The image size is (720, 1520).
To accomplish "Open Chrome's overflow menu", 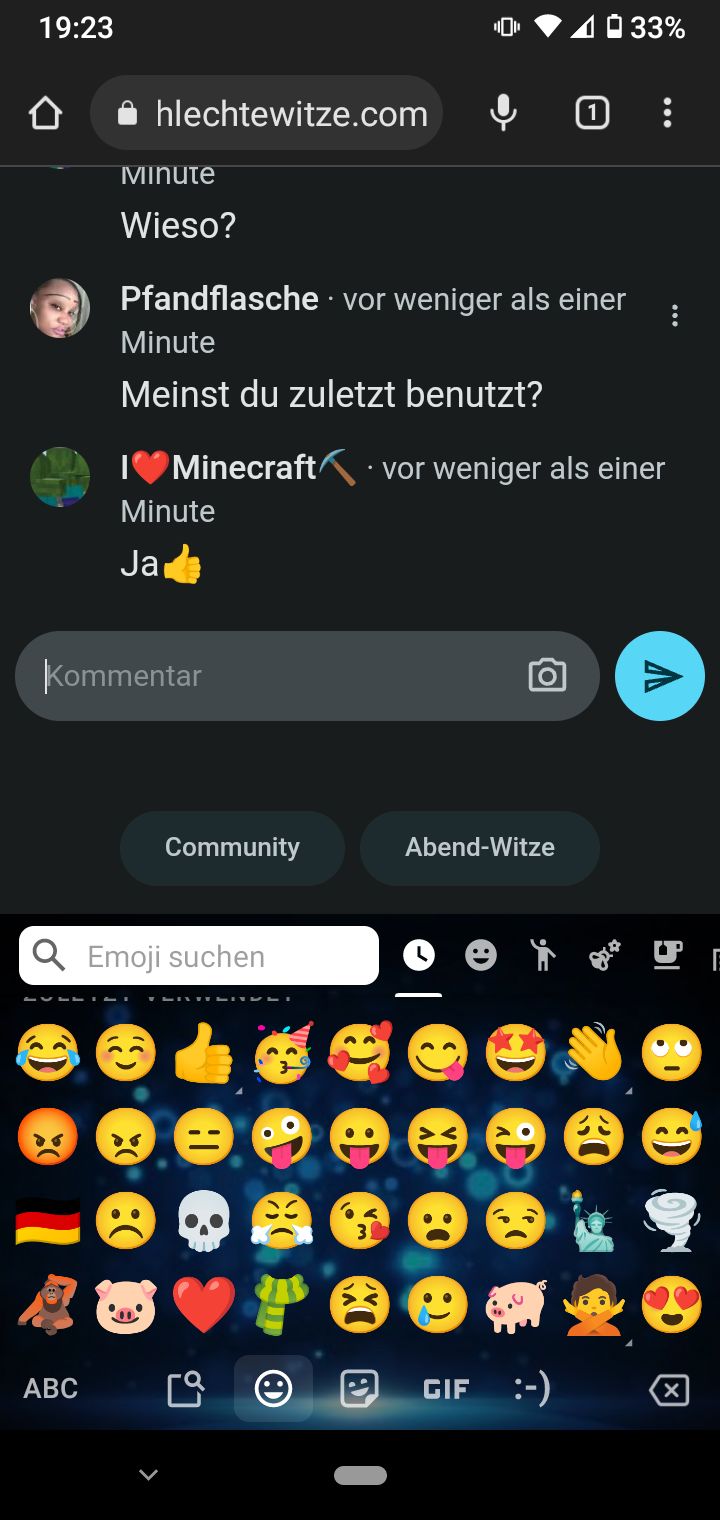I will (667, 113).
